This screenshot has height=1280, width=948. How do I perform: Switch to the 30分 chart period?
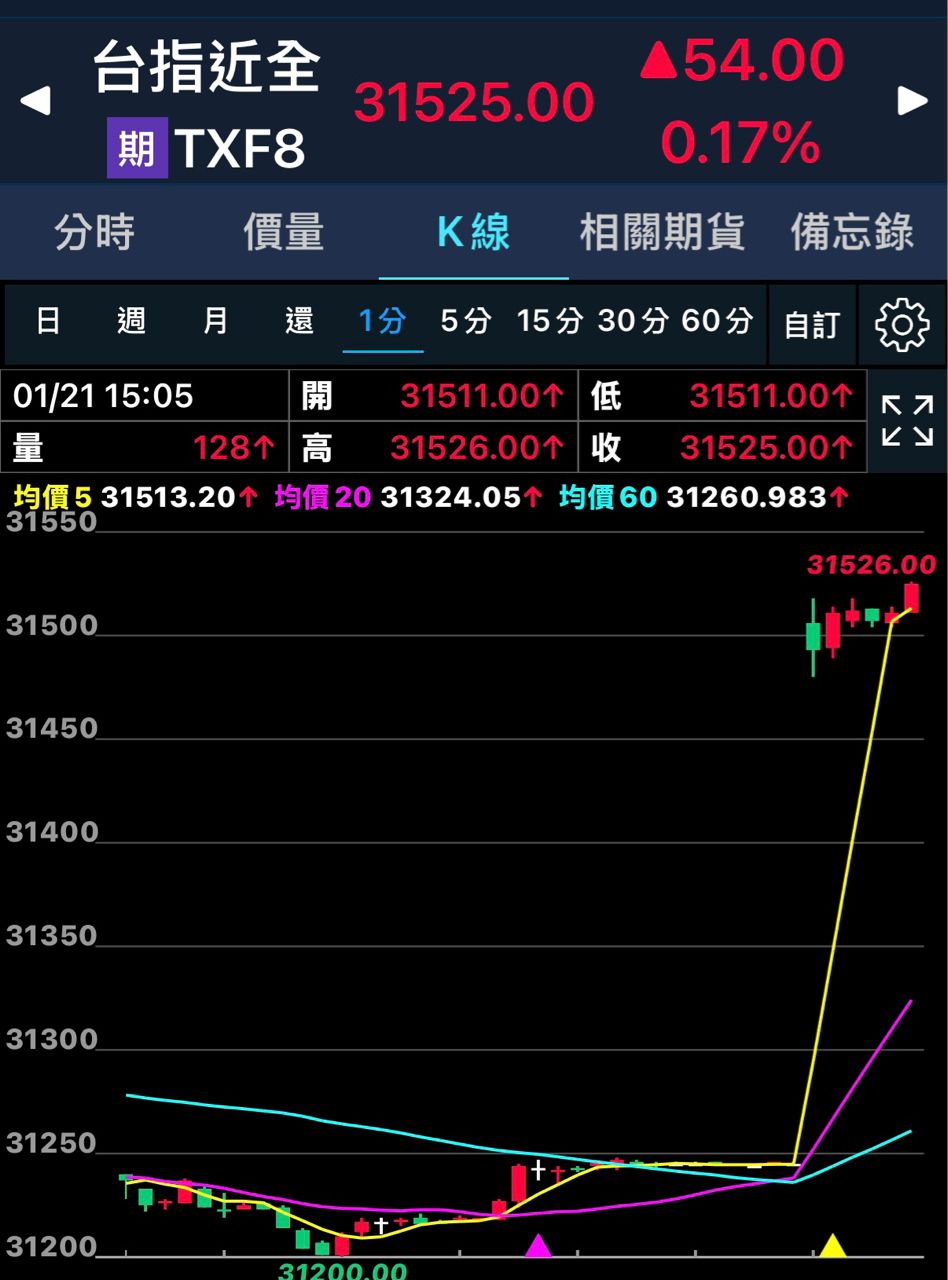click(633, 322)
